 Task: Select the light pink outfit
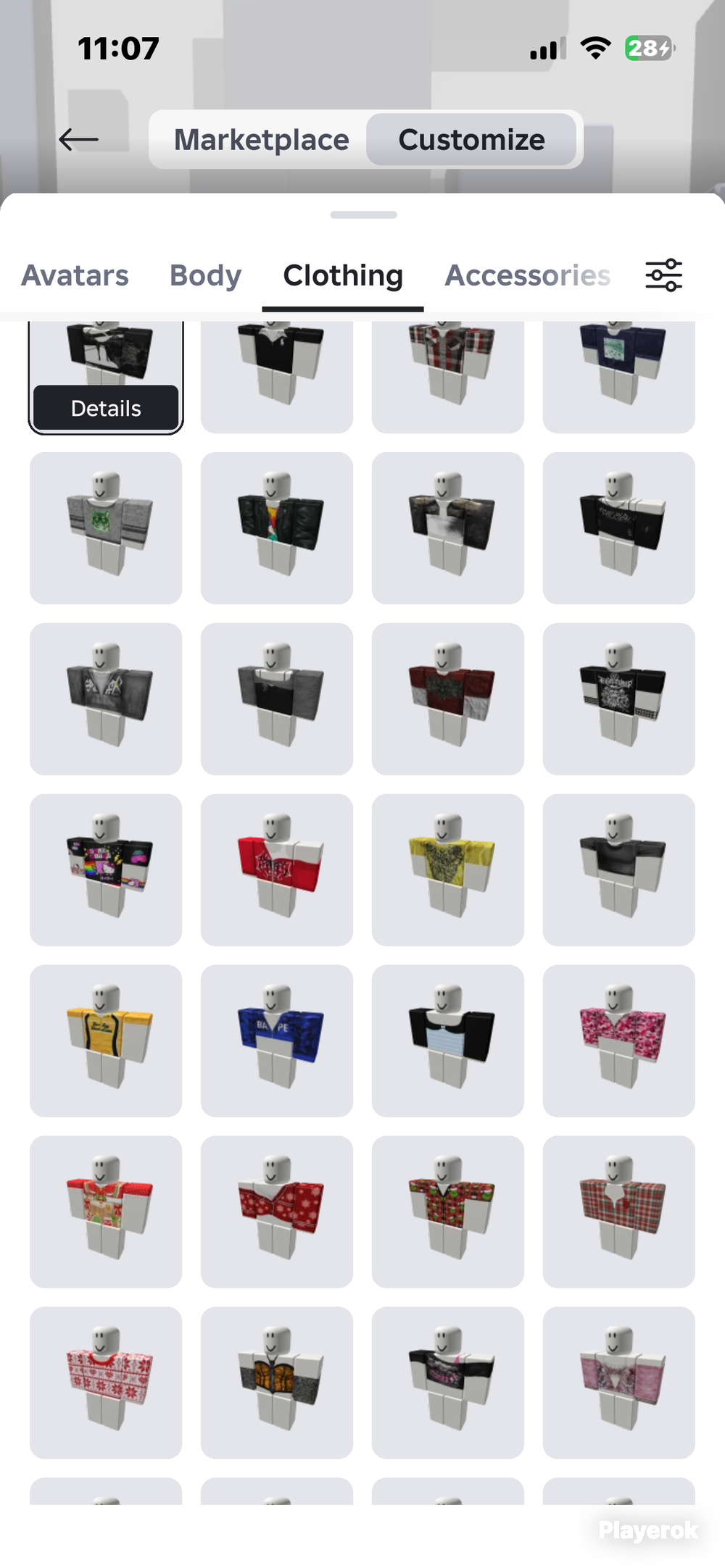click(619, 1383)
